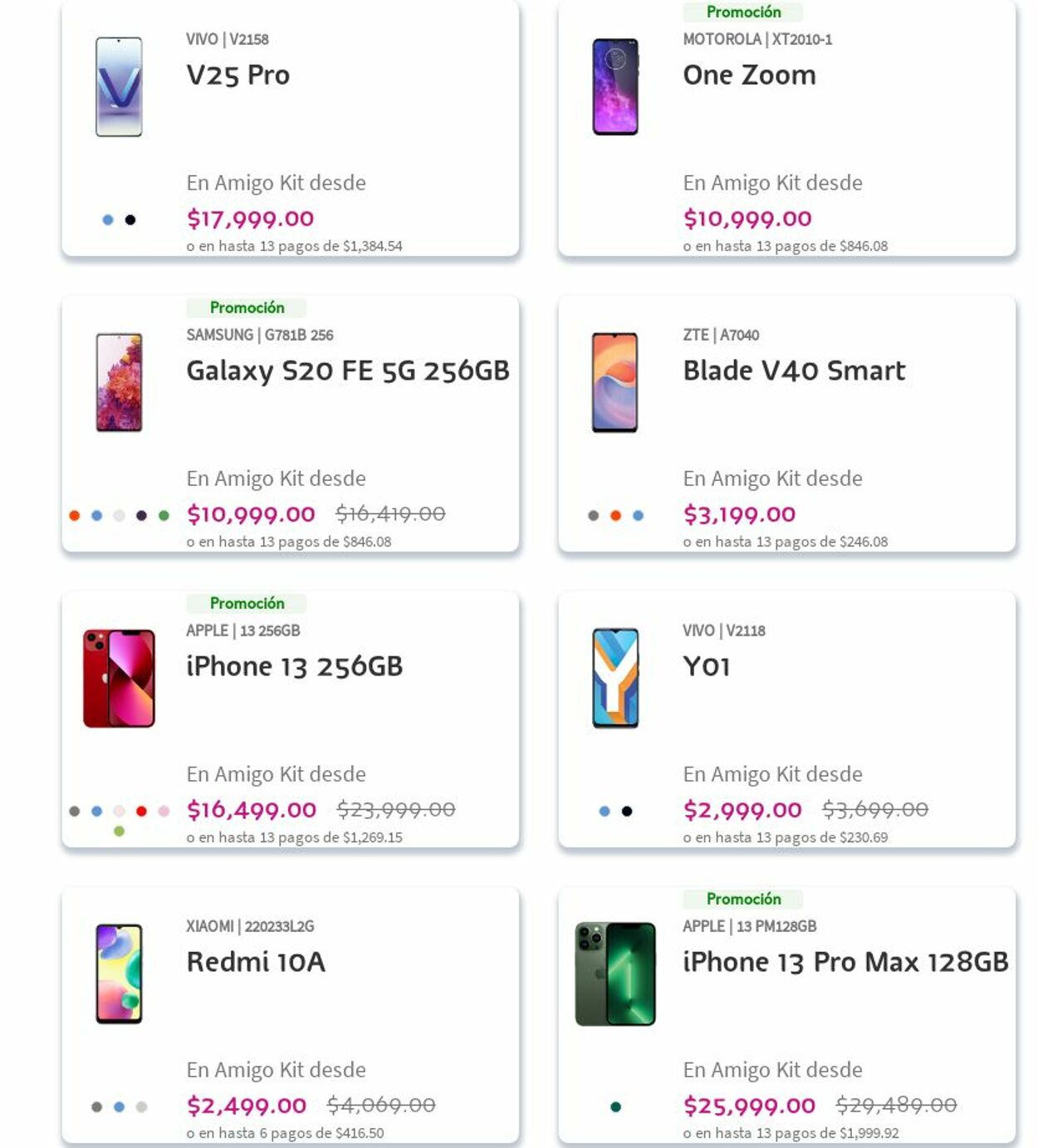This screenshot has width=1038, height=1148.
Task: View iPhone 13 256GB product details
Action: (294, 666)
